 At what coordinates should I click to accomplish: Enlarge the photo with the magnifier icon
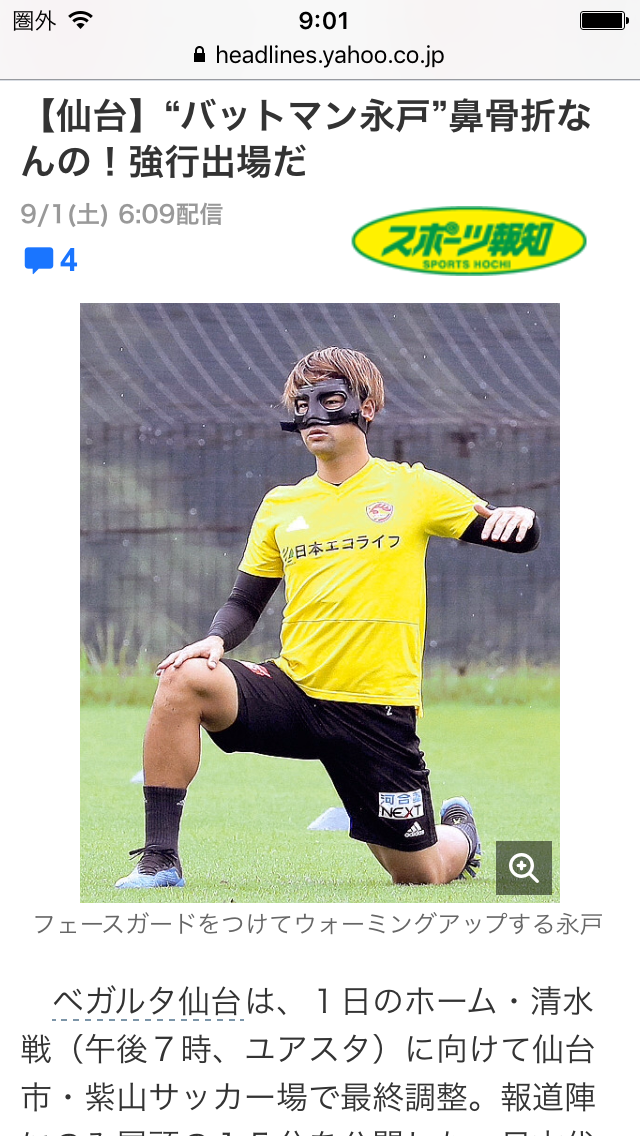coord(523,867)
